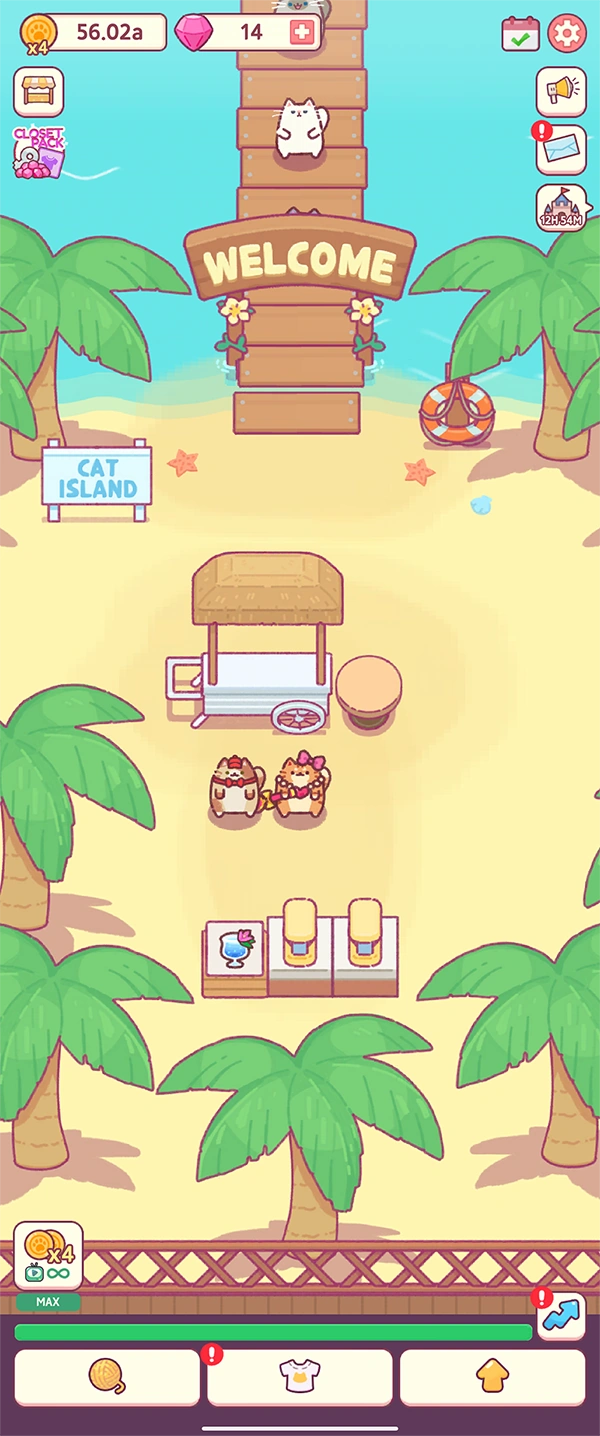Open the yarn ball tab
The width and height of the screenshot is (600, 1436).
coord(107,1377)
